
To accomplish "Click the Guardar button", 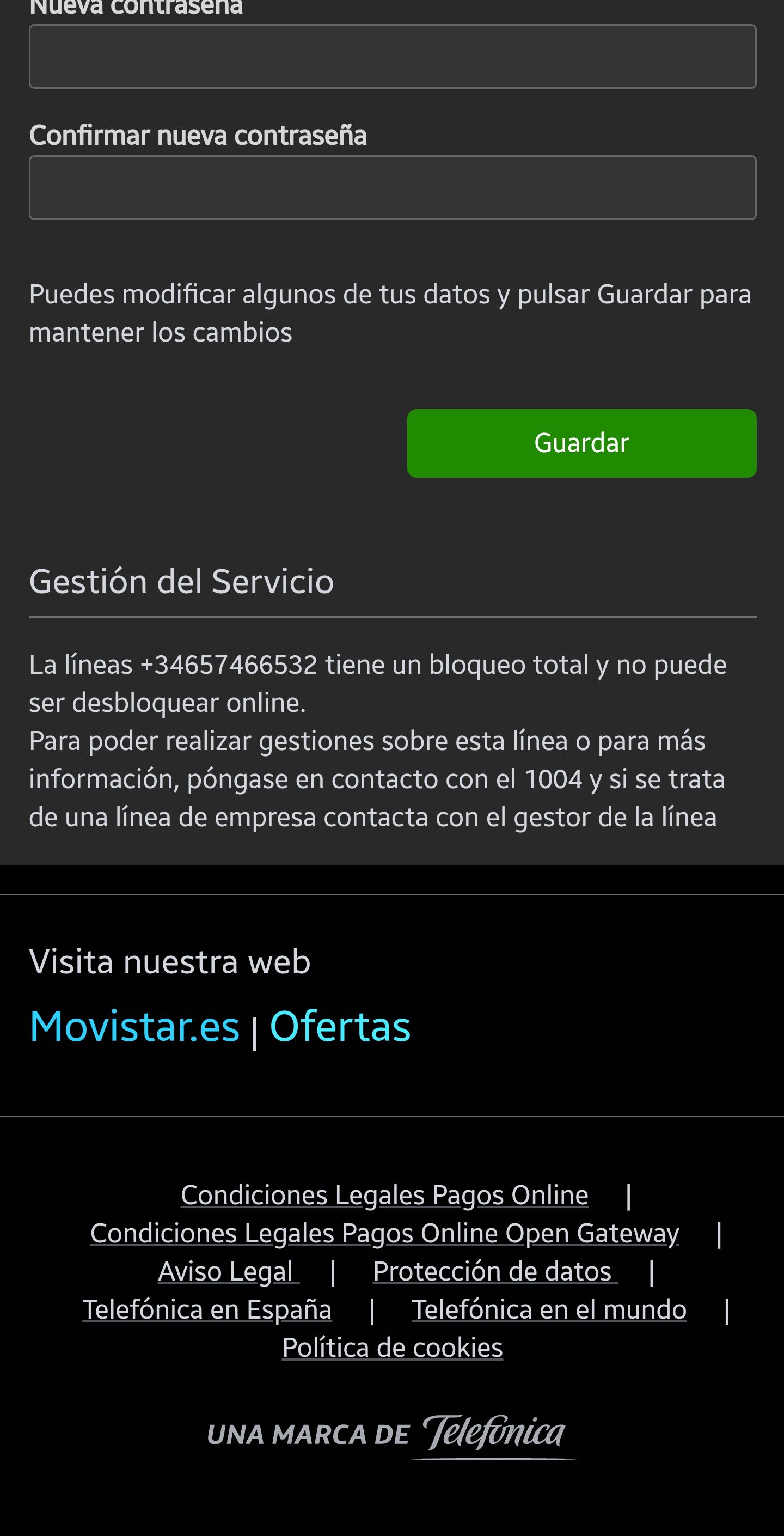I will 582,443.
